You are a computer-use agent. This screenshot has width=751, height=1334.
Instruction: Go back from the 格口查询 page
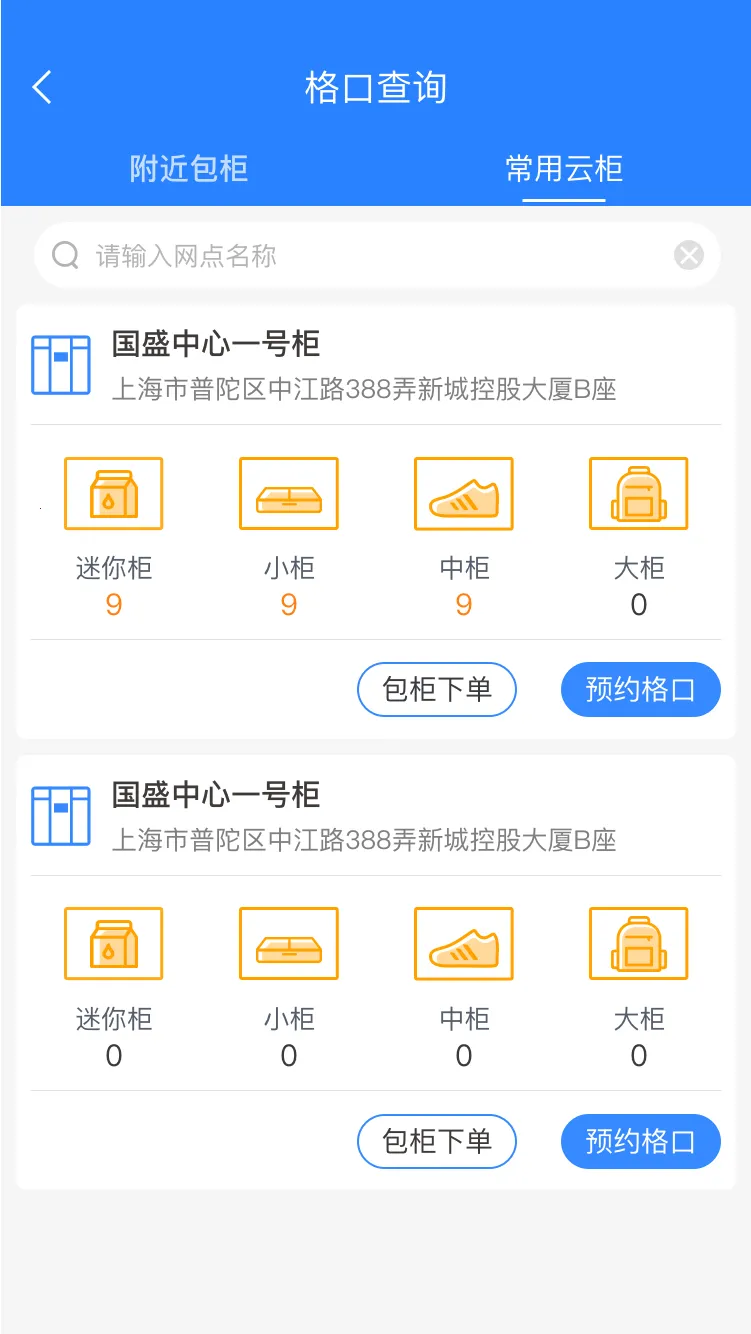pyautogui.click(x=42, y=88)
